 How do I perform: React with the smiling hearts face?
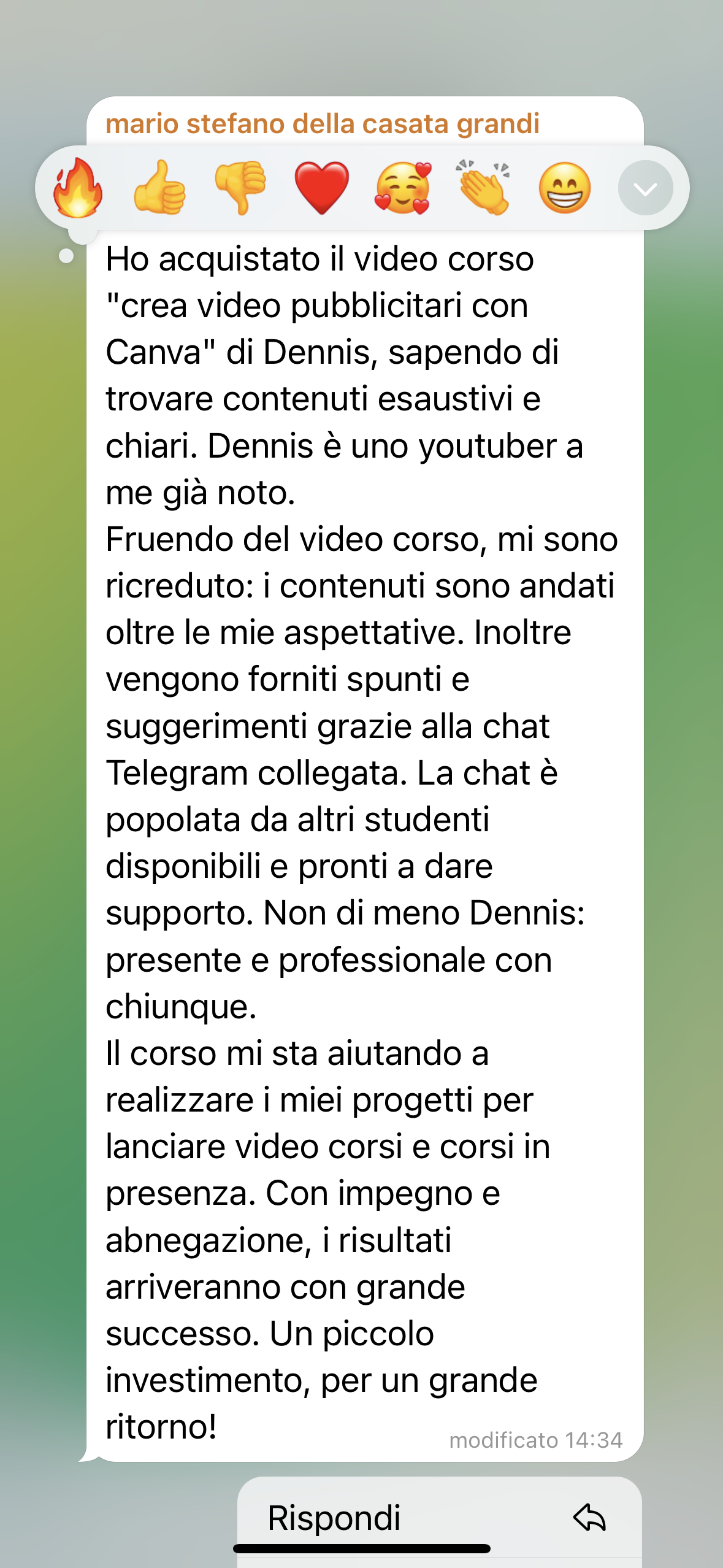pyautogui.click(x=403, y=188)
